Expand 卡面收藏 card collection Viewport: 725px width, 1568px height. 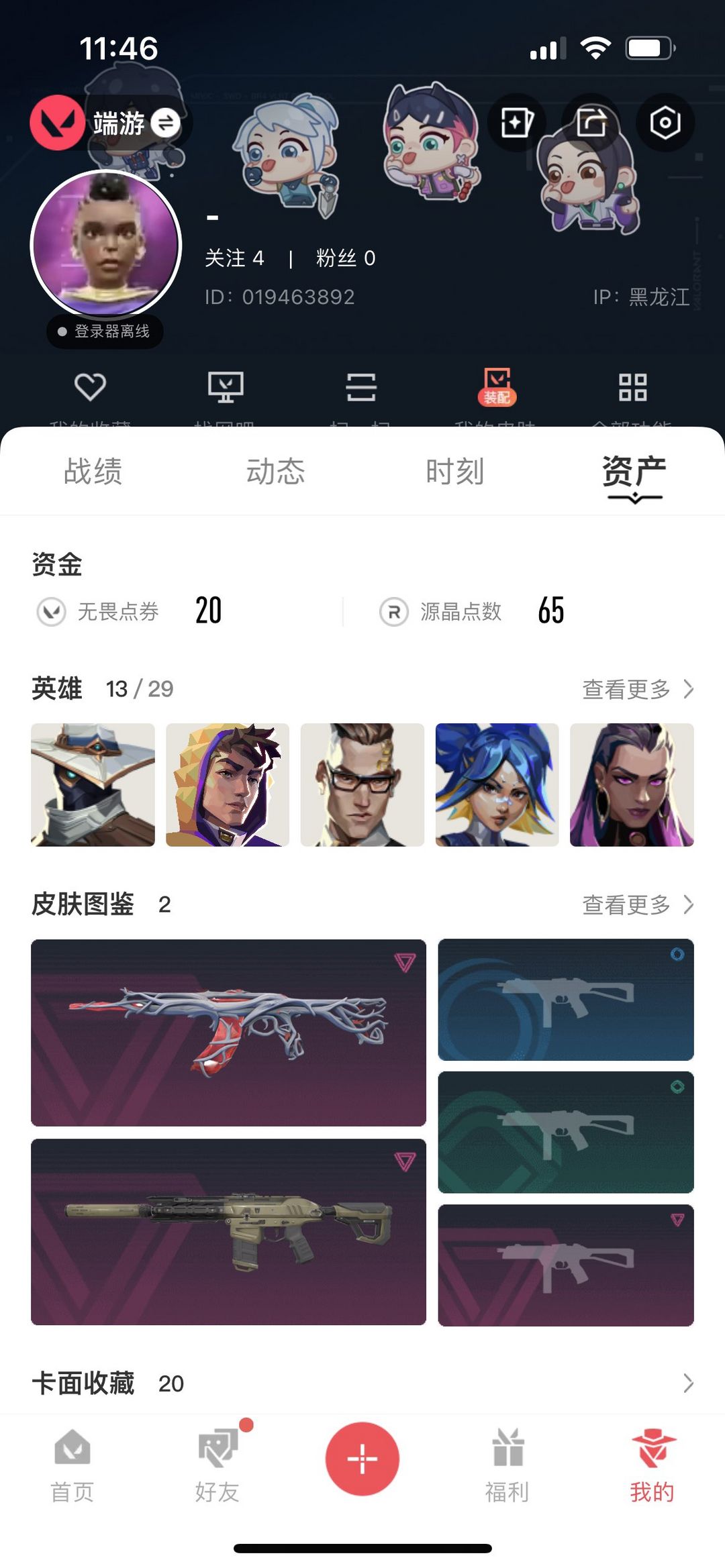click(687, 1383)
